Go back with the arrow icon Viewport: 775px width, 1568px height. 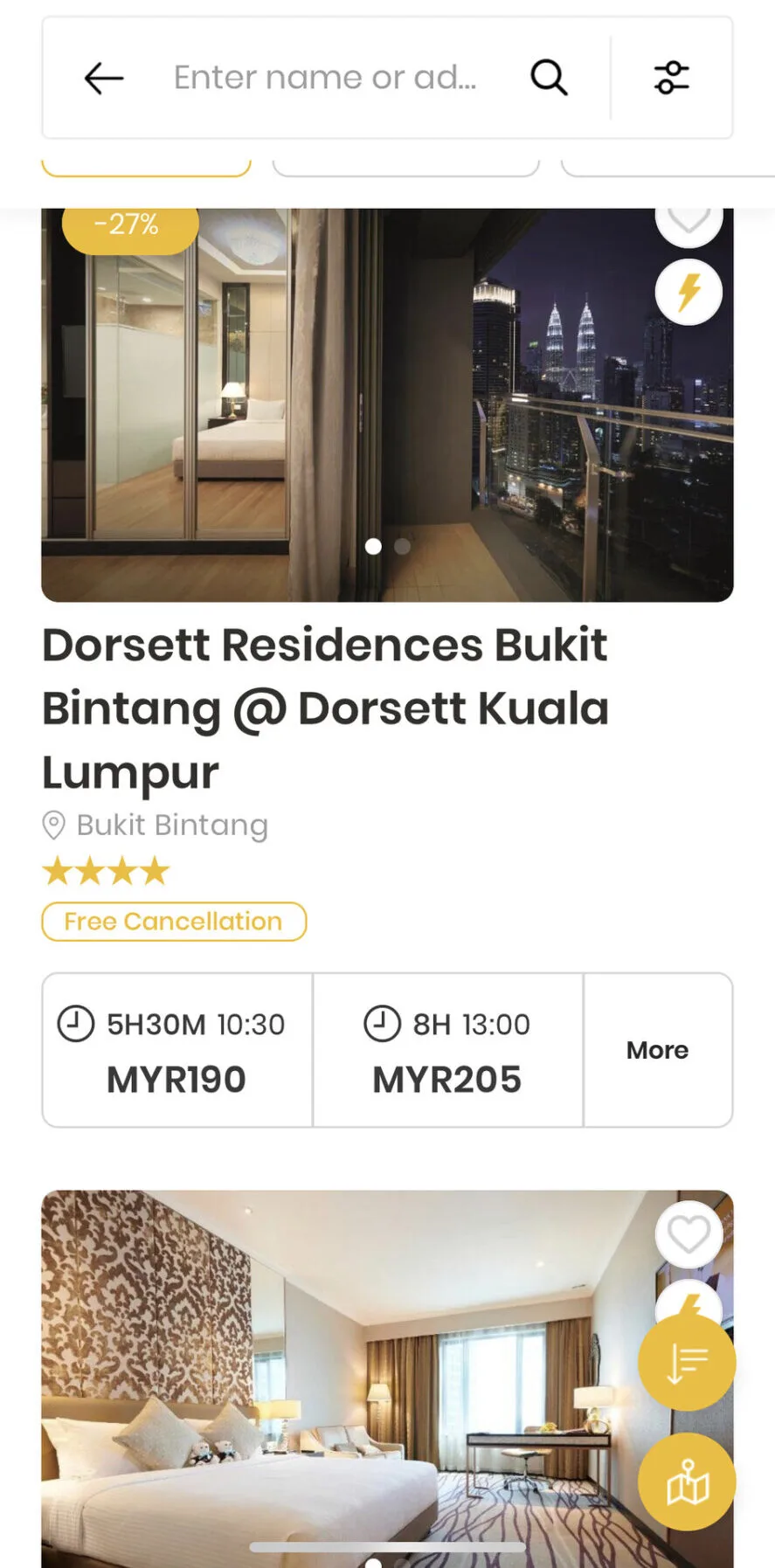103,78
